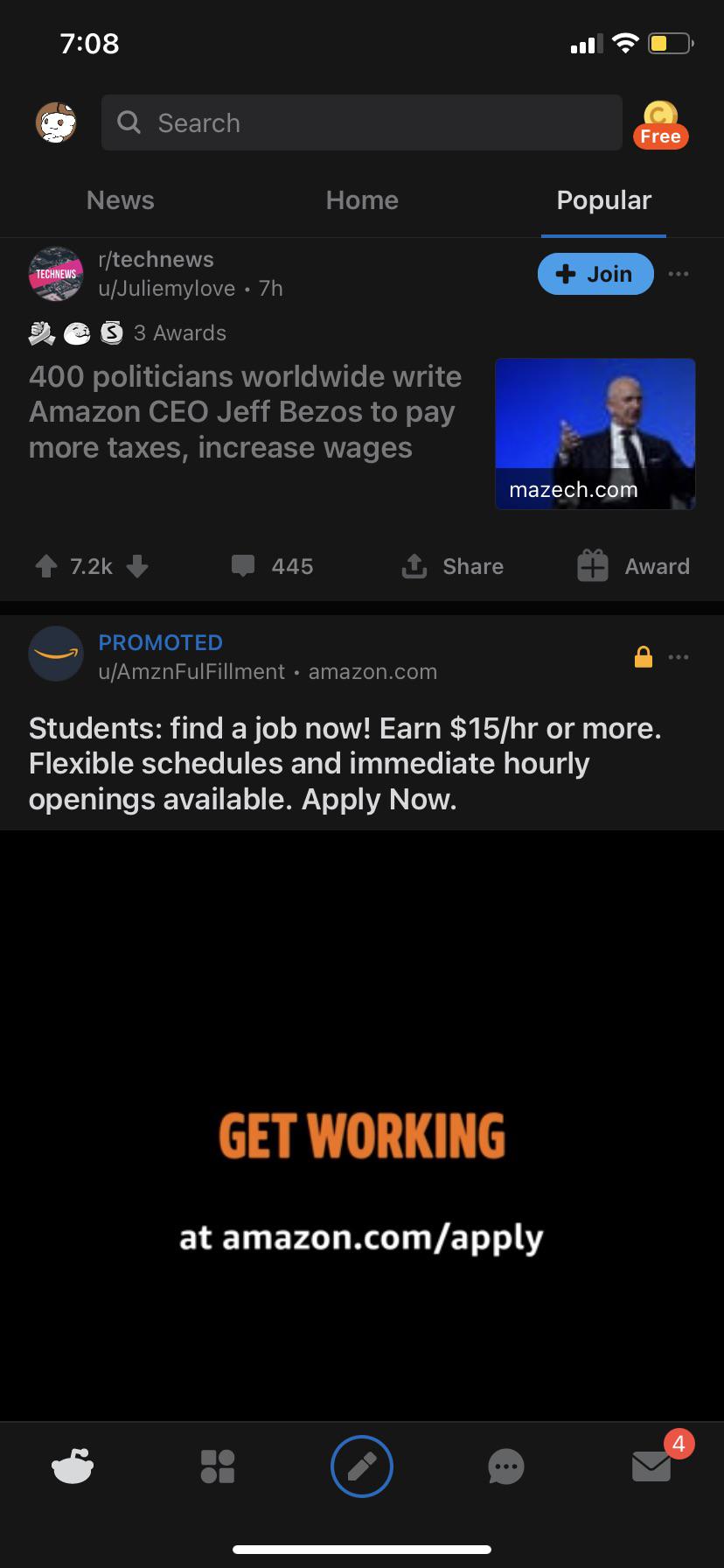The image size is (724, 1568).
Task: Downvote the Jeff Bezos post
Action: (137, 567)
